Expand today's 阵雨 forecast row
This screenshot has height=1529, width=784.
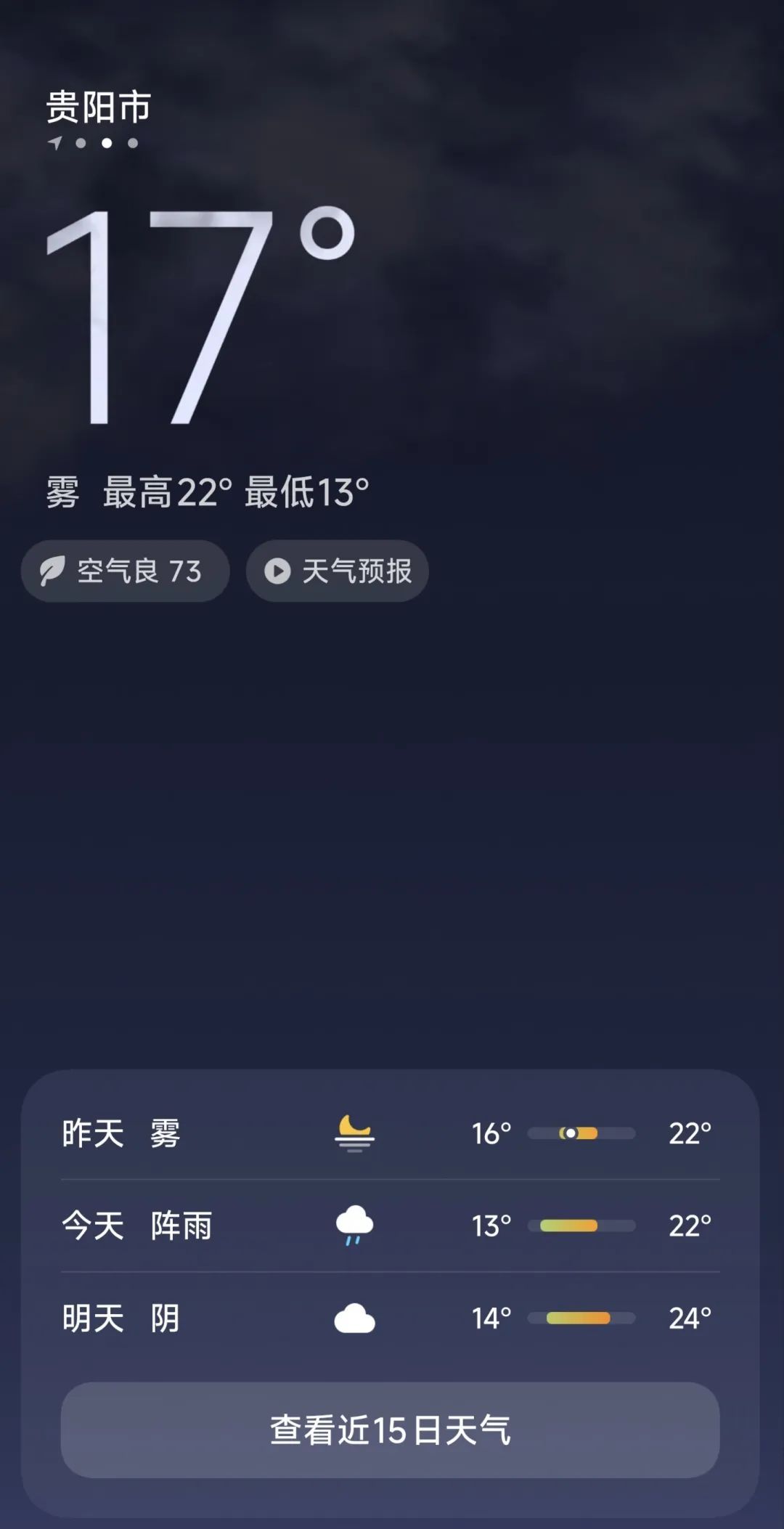392,1226
